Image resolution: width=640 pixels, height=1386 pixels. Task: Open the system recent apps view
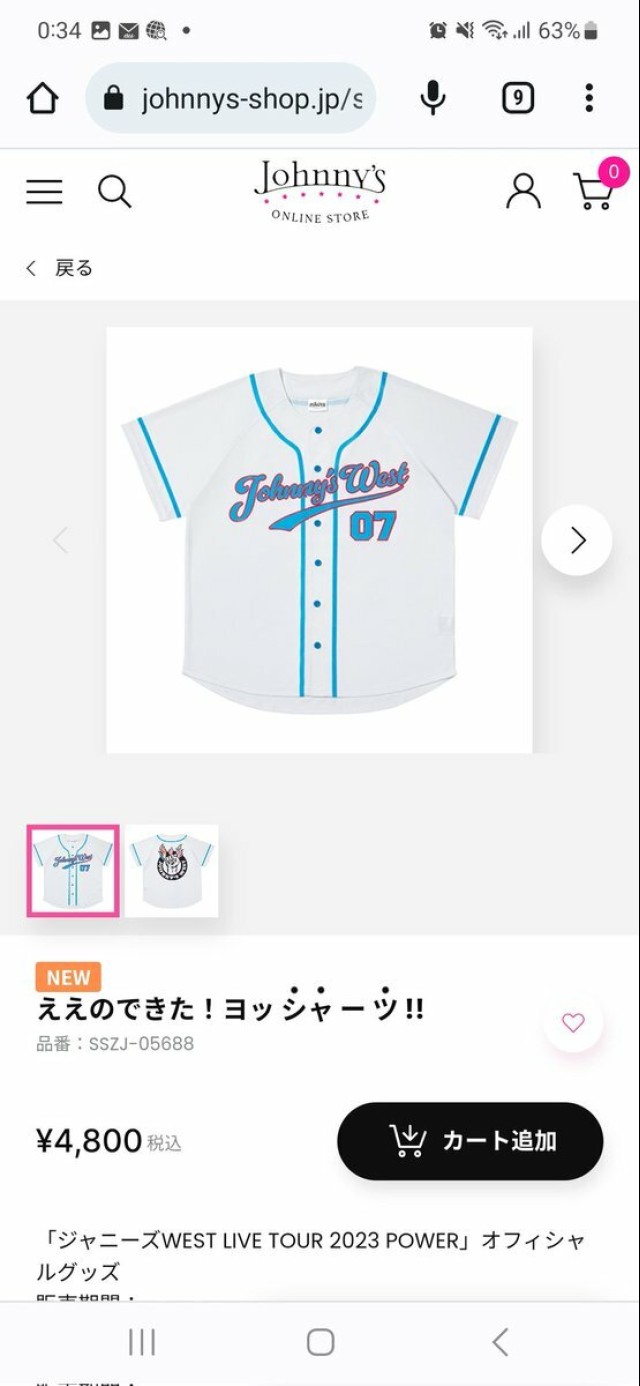[142, 1342]
